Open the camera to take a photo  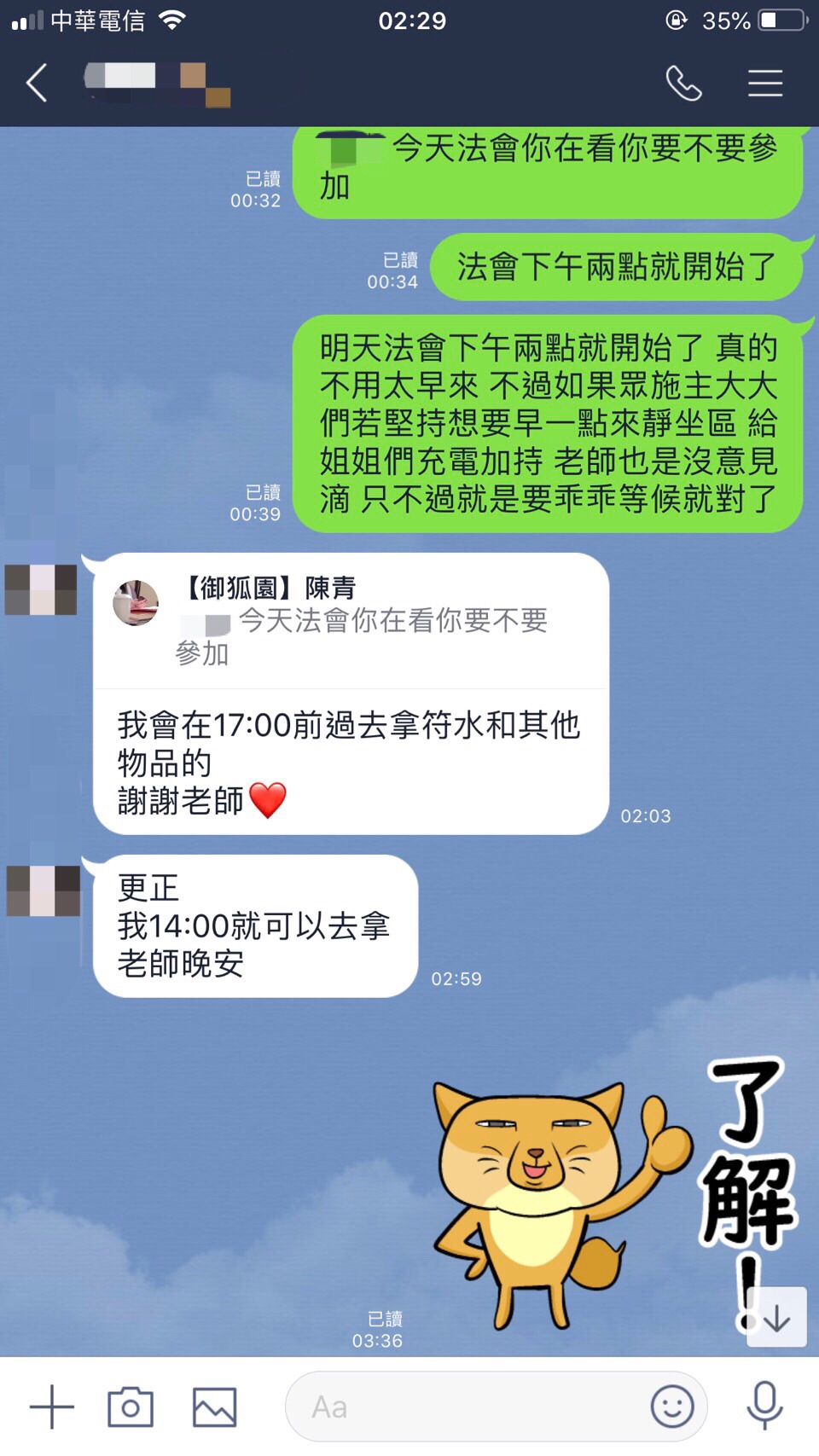pyautogui.click(x=130, y=1407)
